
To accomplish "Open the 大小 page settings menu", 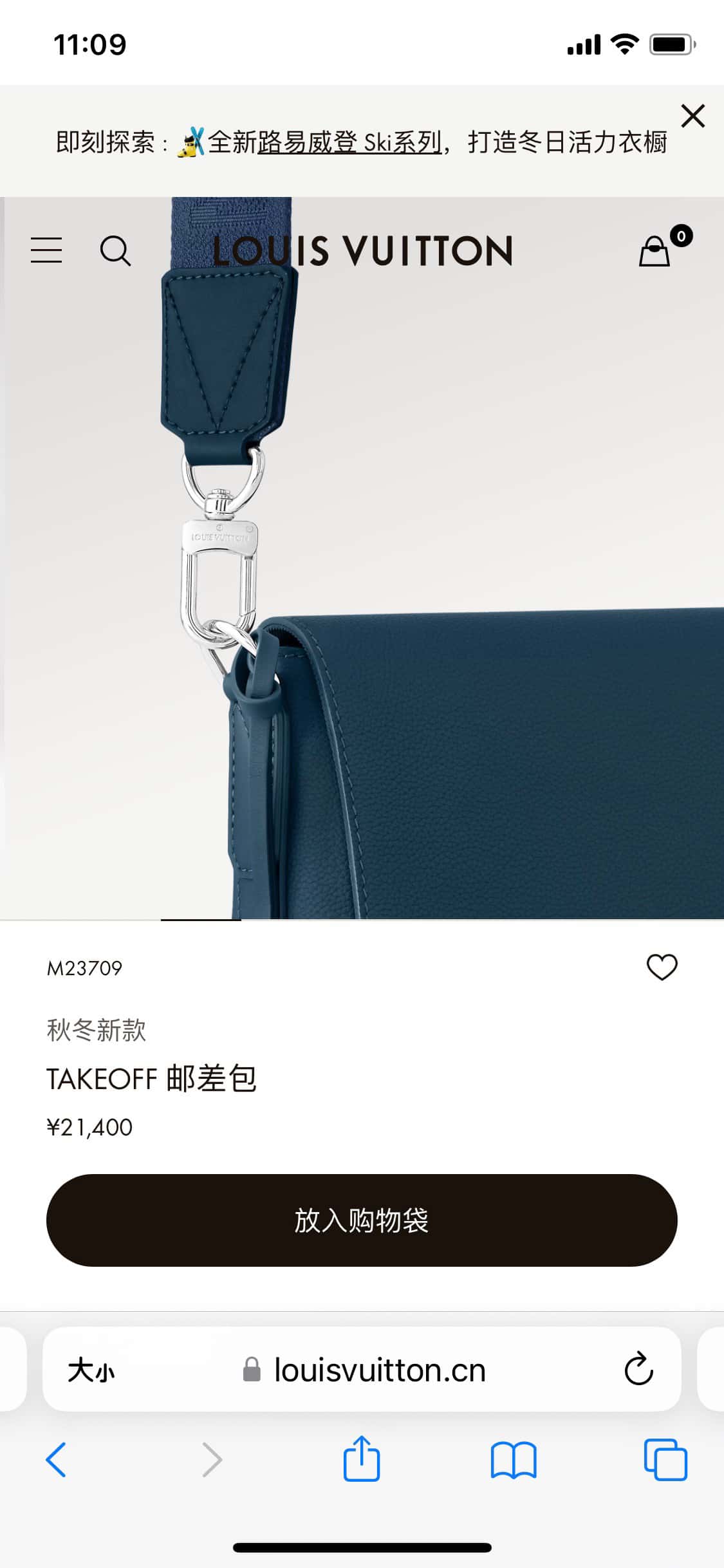I will click(91, 1370).
